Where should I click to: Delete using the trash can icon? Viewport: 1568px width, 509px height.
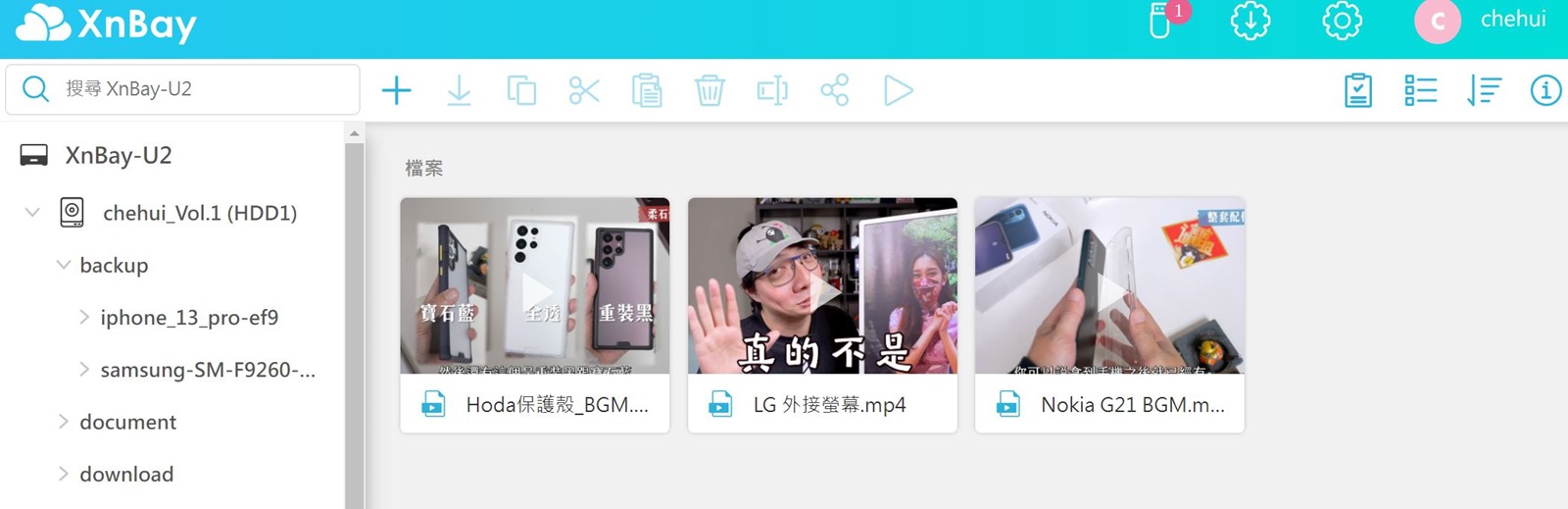coord(710,90)
